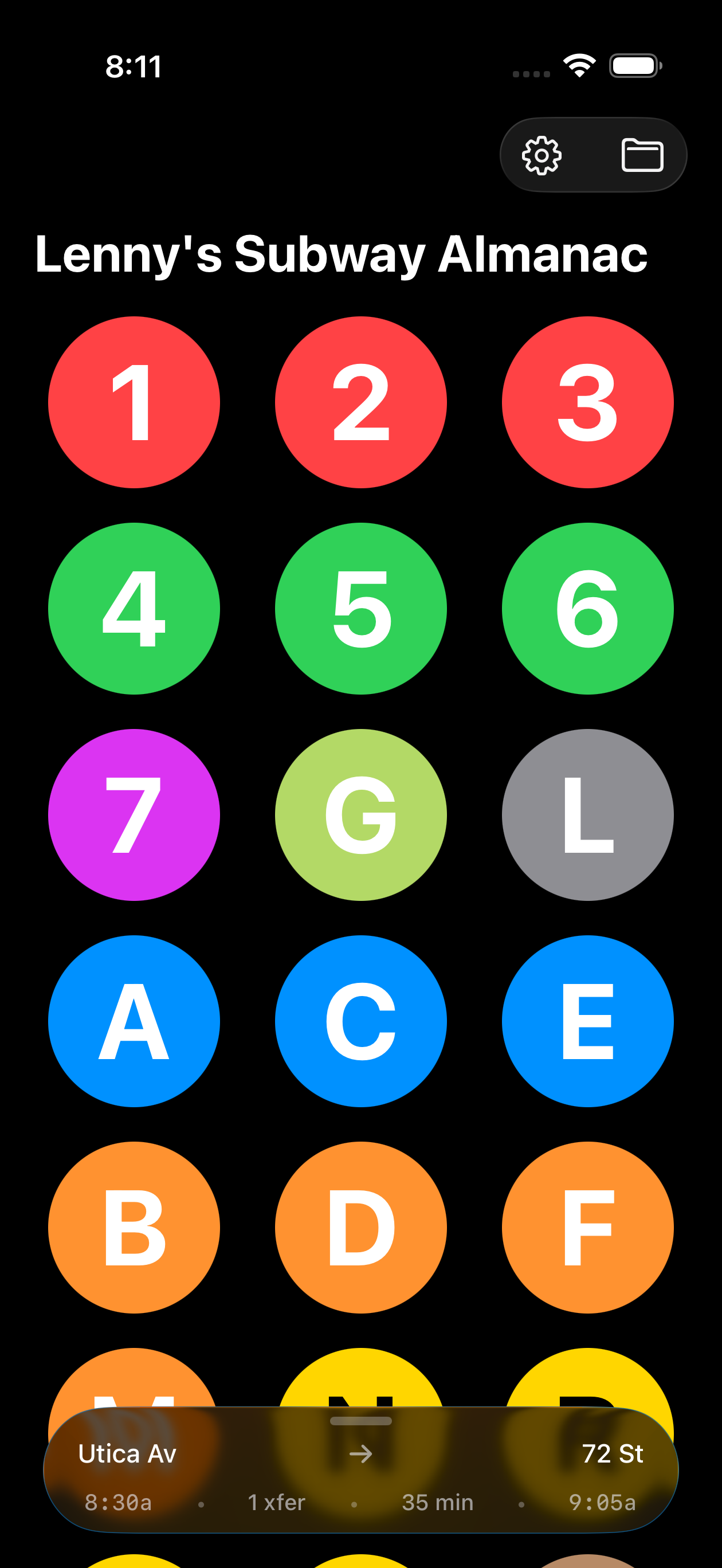Select the red 3 line
This screenshot has height=1568, width=722.
[587, 402]
